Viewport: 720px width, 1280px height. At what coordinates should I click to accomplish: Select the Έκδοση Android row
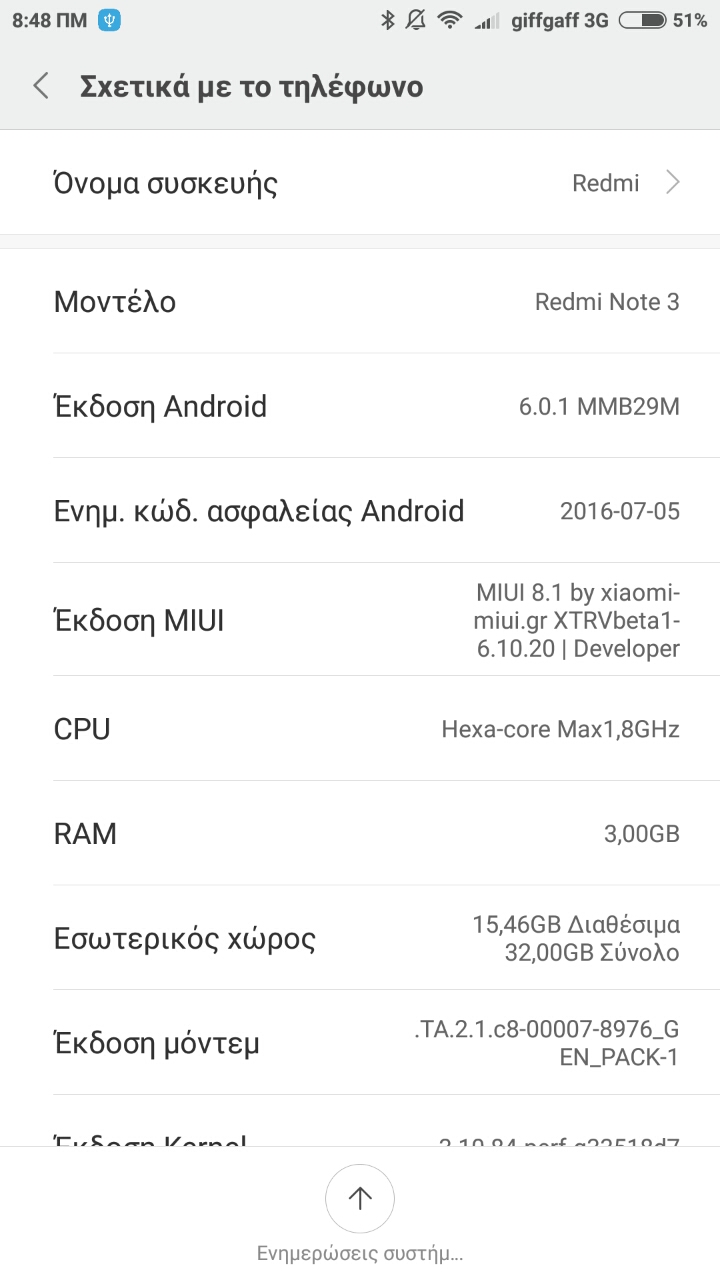click(x=360, y=406)
